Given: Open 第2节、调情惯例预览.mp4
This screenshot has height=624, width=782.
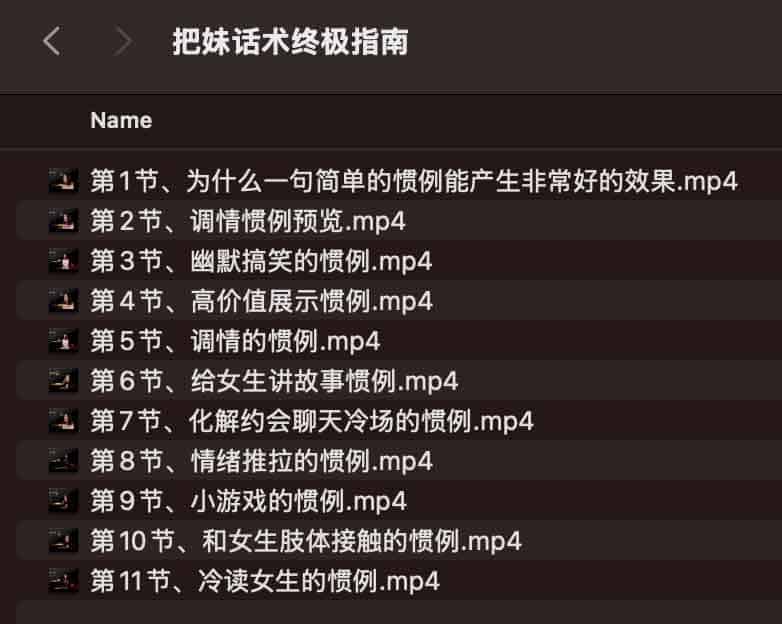Looking at the screenshot, I should (x=247, y=221).
